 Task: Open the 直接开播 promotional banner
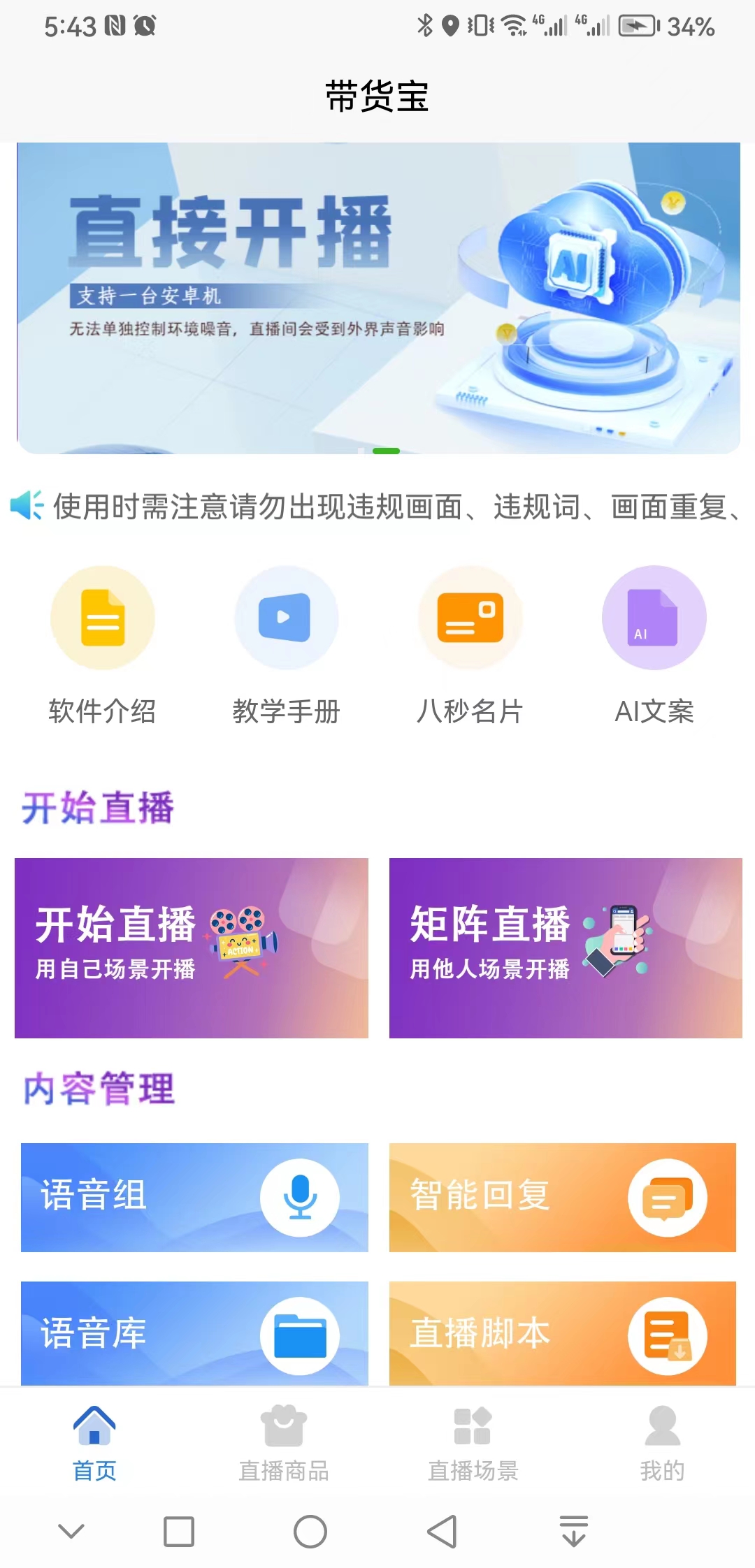pos(377,298)
